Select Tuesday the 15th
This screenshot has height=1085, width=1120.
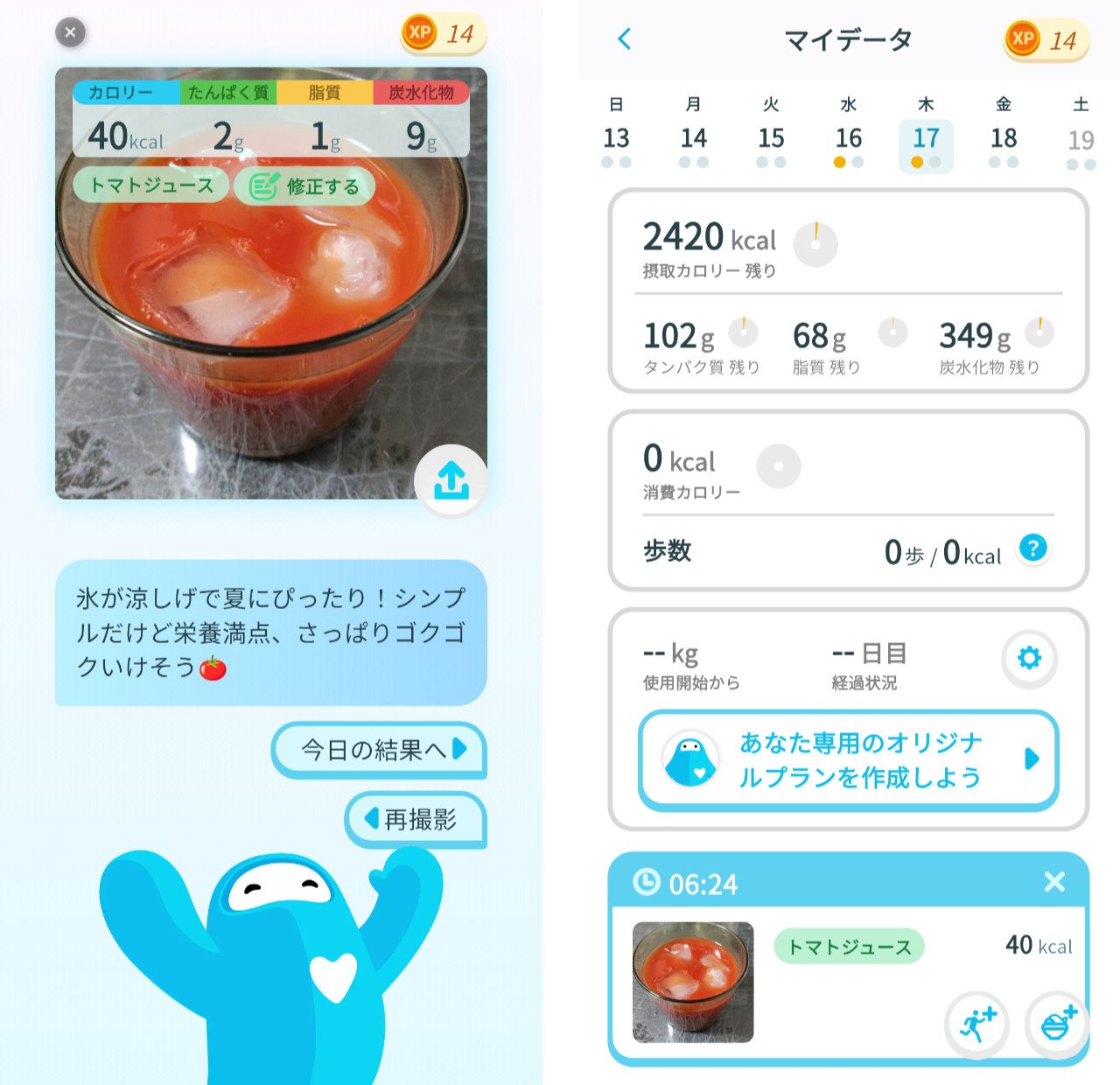pos(771,137)
